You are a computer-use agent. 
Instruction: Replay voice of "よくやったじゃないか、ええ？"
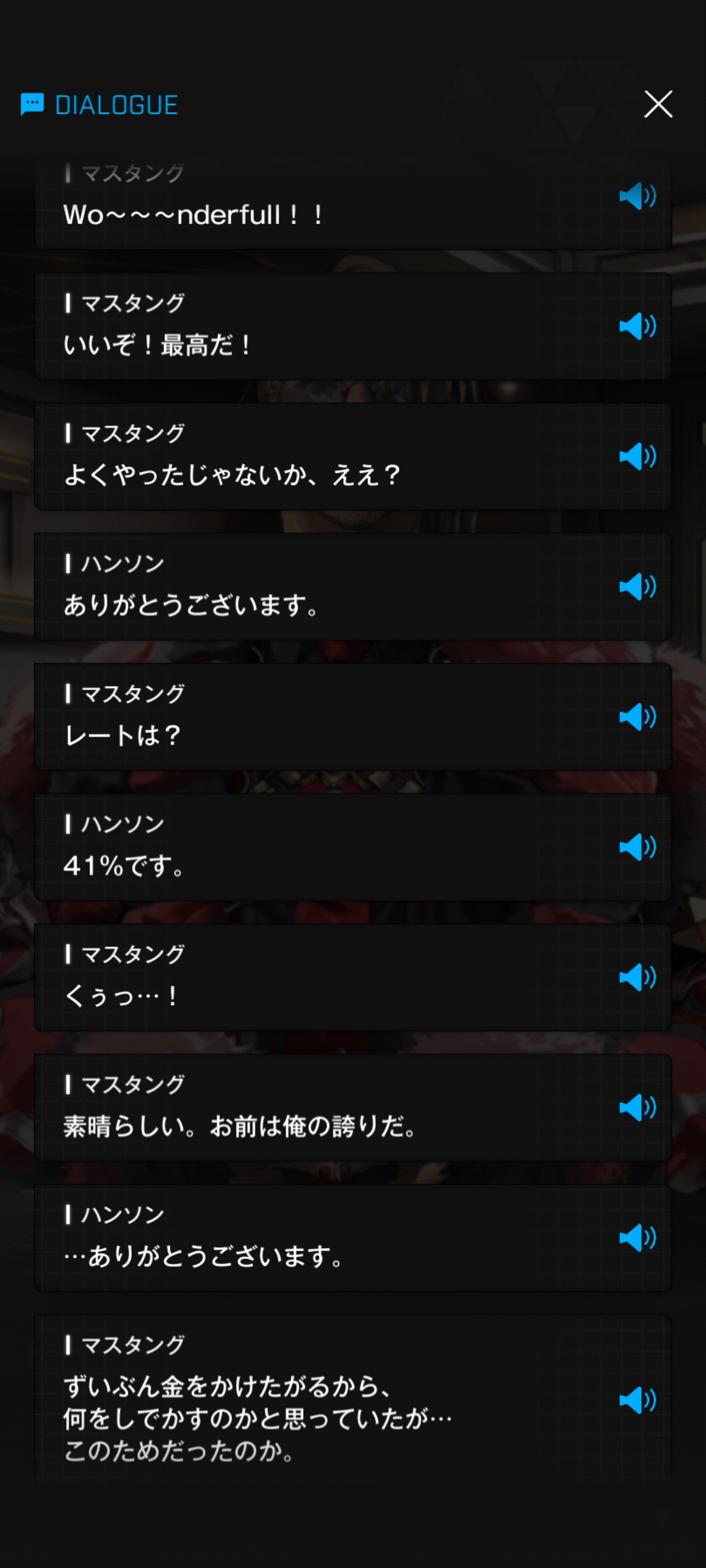[x=637, y=456]
